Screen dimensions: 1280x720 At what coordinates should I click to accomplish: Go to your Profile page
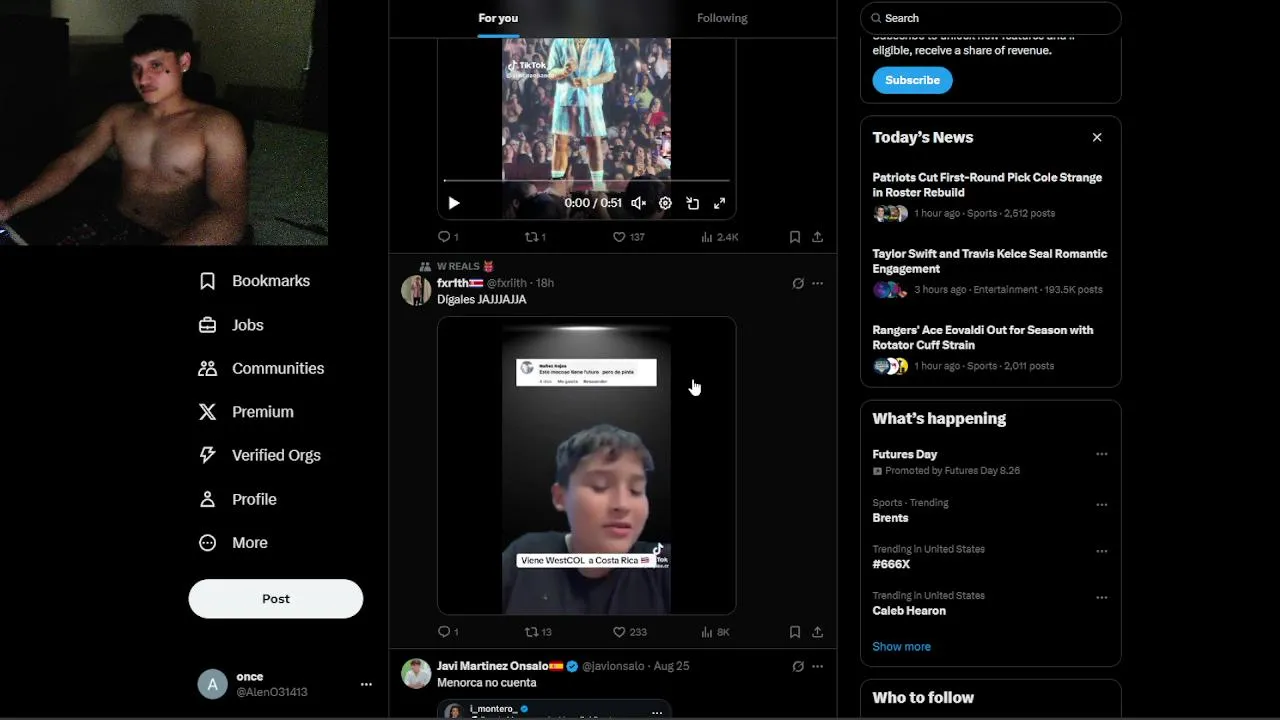point(254,499)
